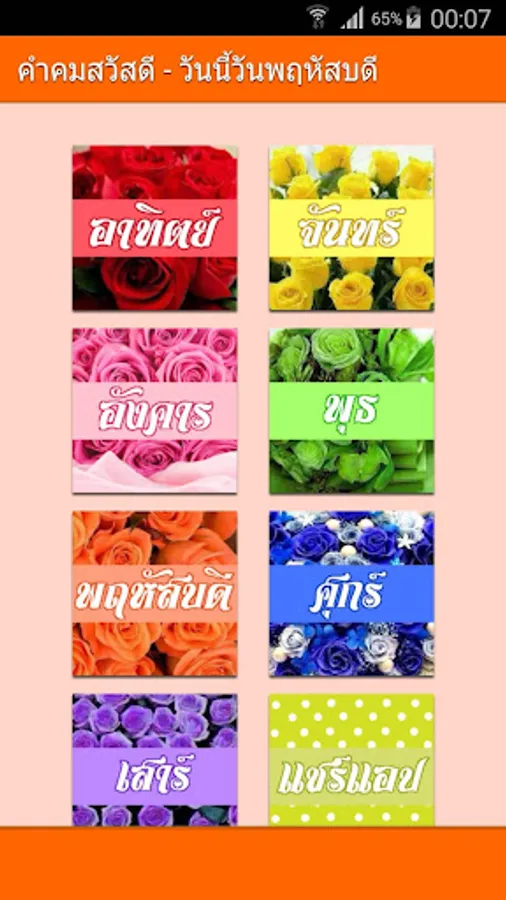Open the orange roses พฤหัสบดี (Thursday) tile
Viewport: 506px width, 900px height.
(155, 593)
